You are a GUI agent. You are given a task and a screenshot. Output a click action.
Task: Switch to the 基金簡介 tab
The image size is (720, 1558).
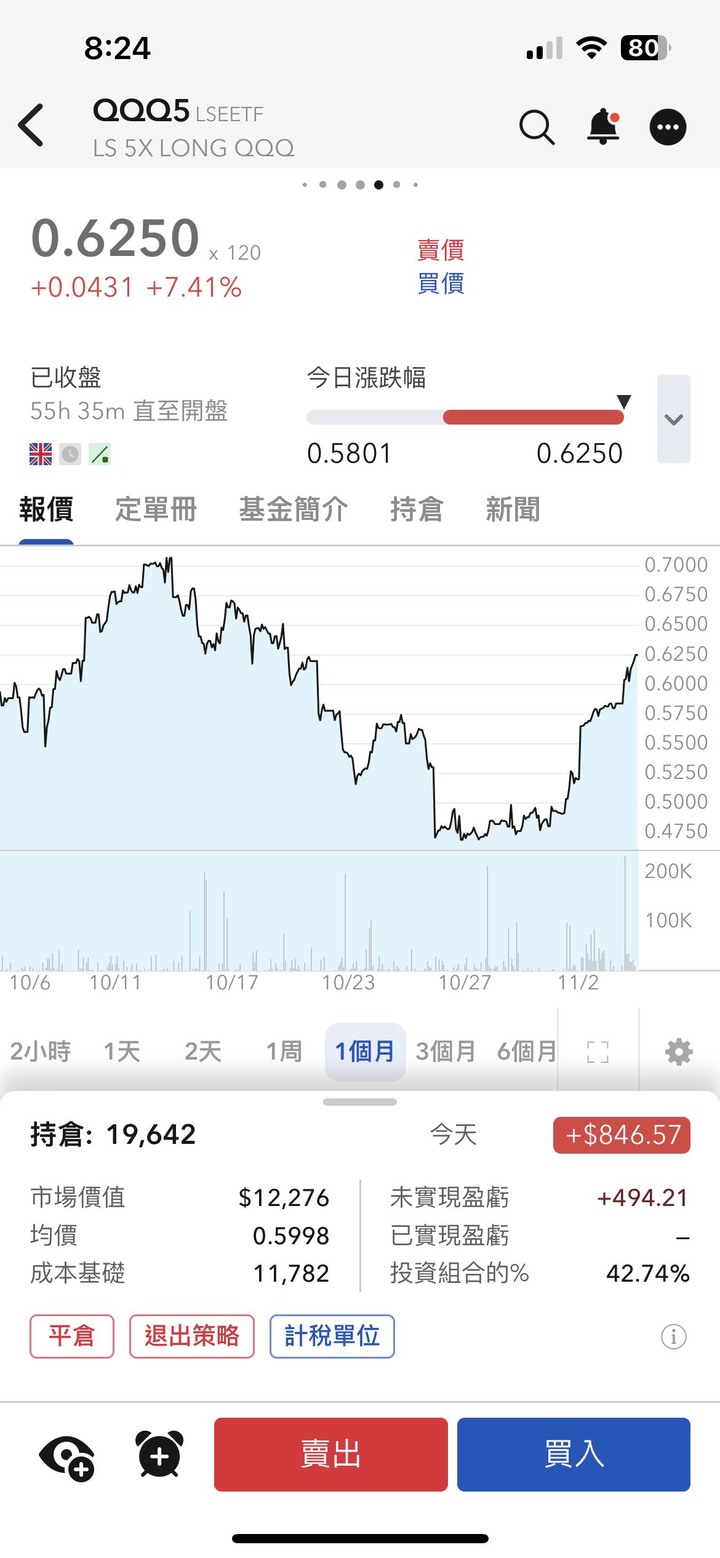(x=293, y=509)
